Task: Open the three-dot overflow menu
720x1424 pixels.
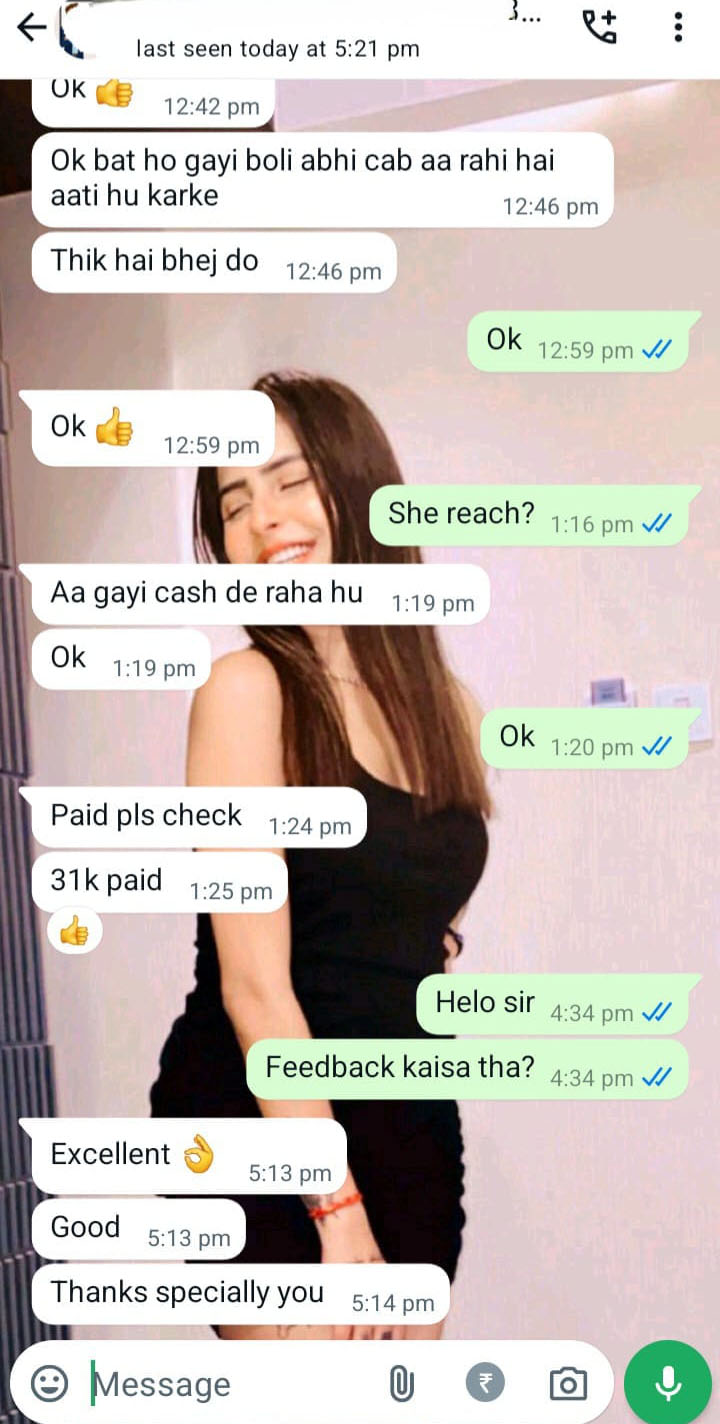Action: 678,28
